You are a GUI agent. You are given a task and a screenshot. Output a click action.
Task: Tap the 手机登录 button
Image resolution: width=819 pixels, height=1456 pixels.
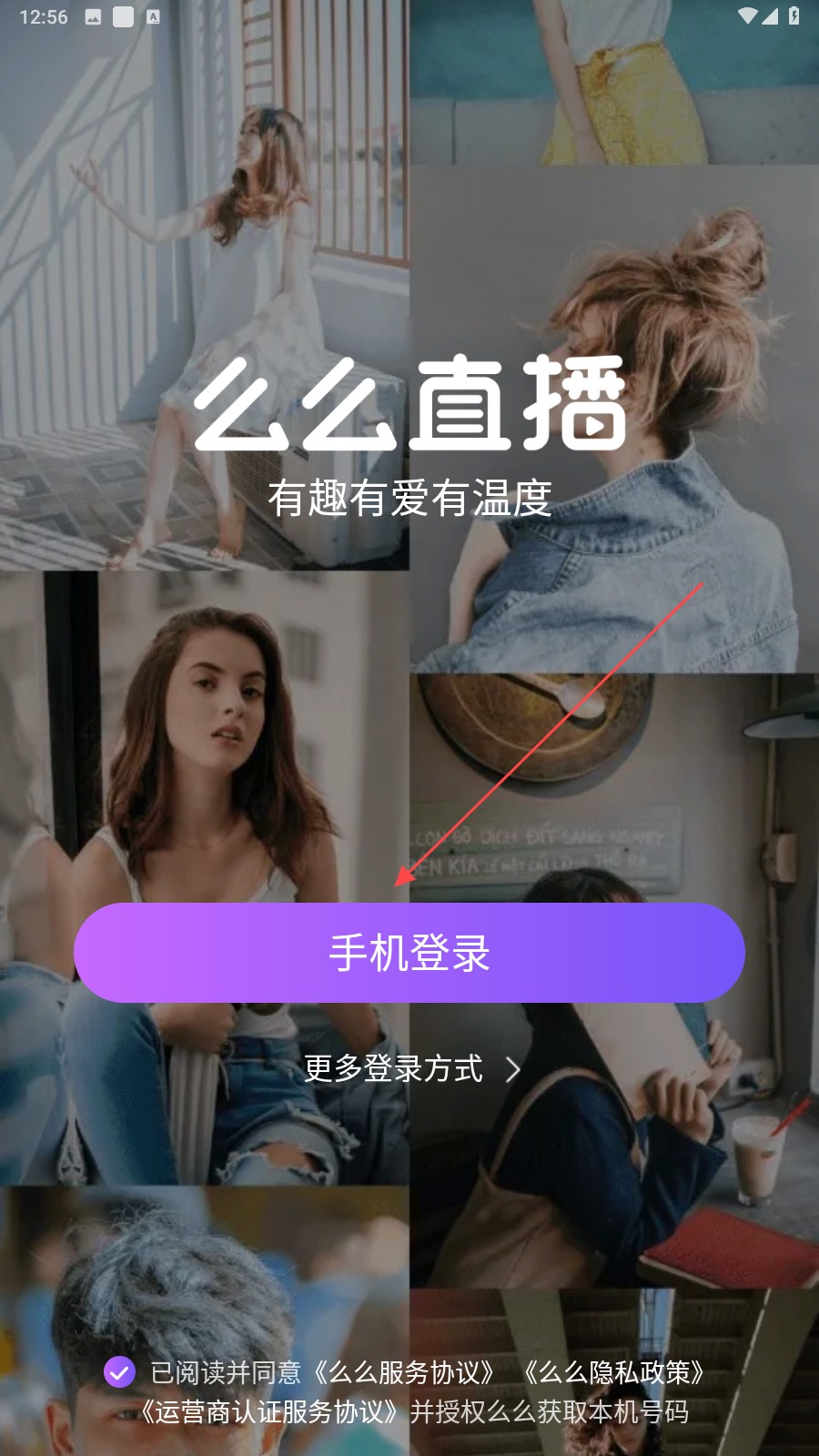click(x=409, y=953)
